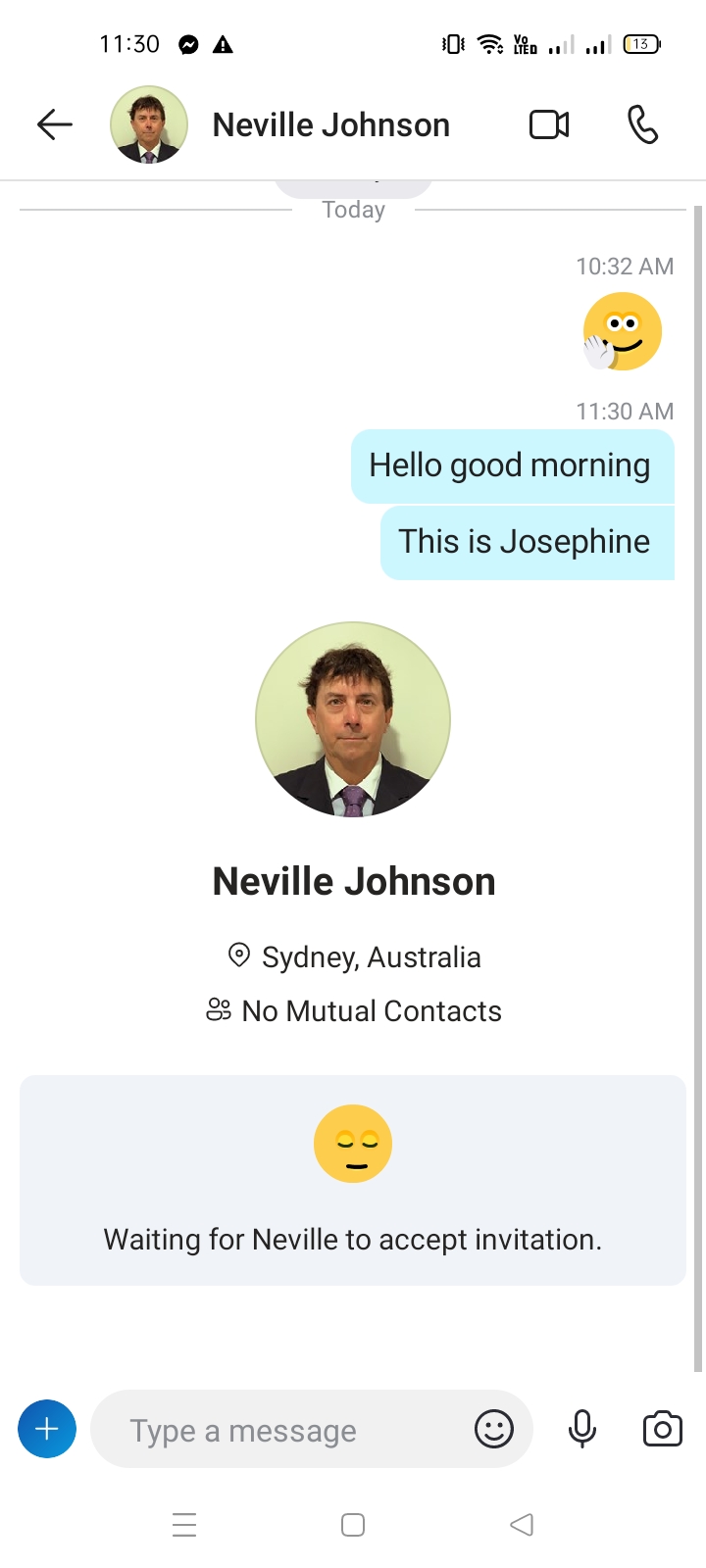Tap the large Neville Johnson profile photo

[x=353, y=719]
